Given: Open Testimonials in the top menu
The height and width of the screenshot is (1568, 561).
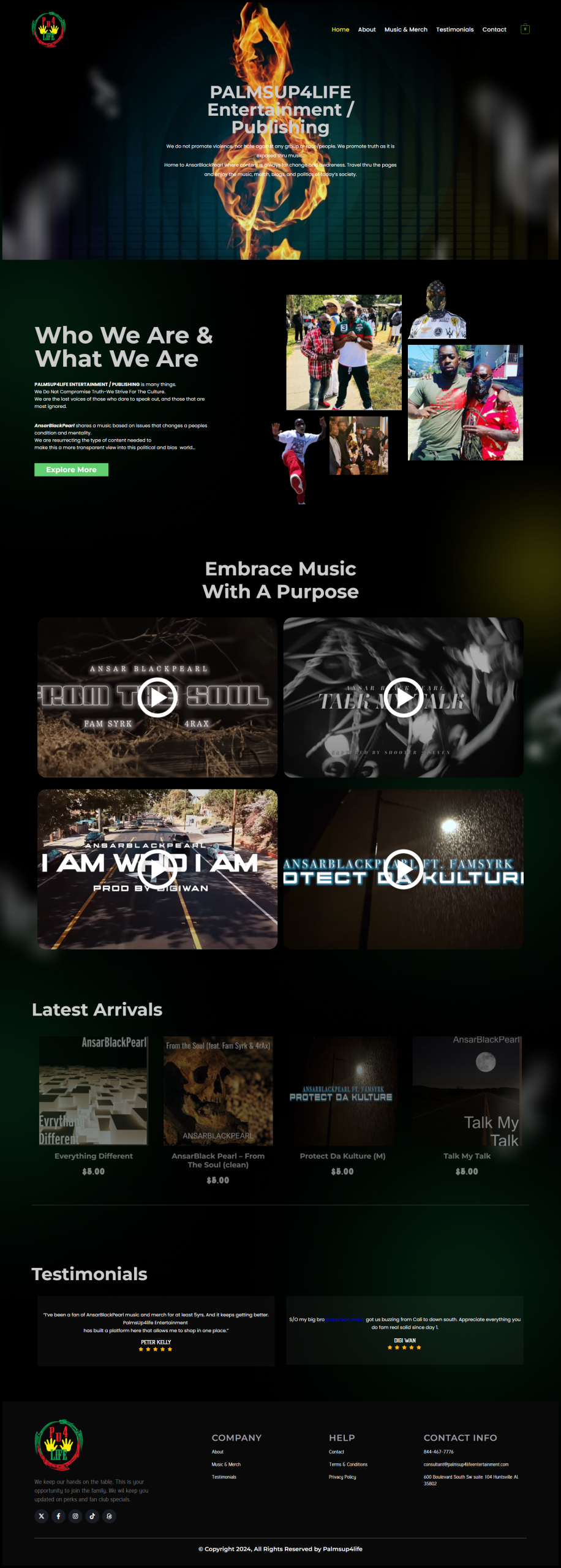Looking at the screenshot, I should pyautogui.click(x=454, y=29).
